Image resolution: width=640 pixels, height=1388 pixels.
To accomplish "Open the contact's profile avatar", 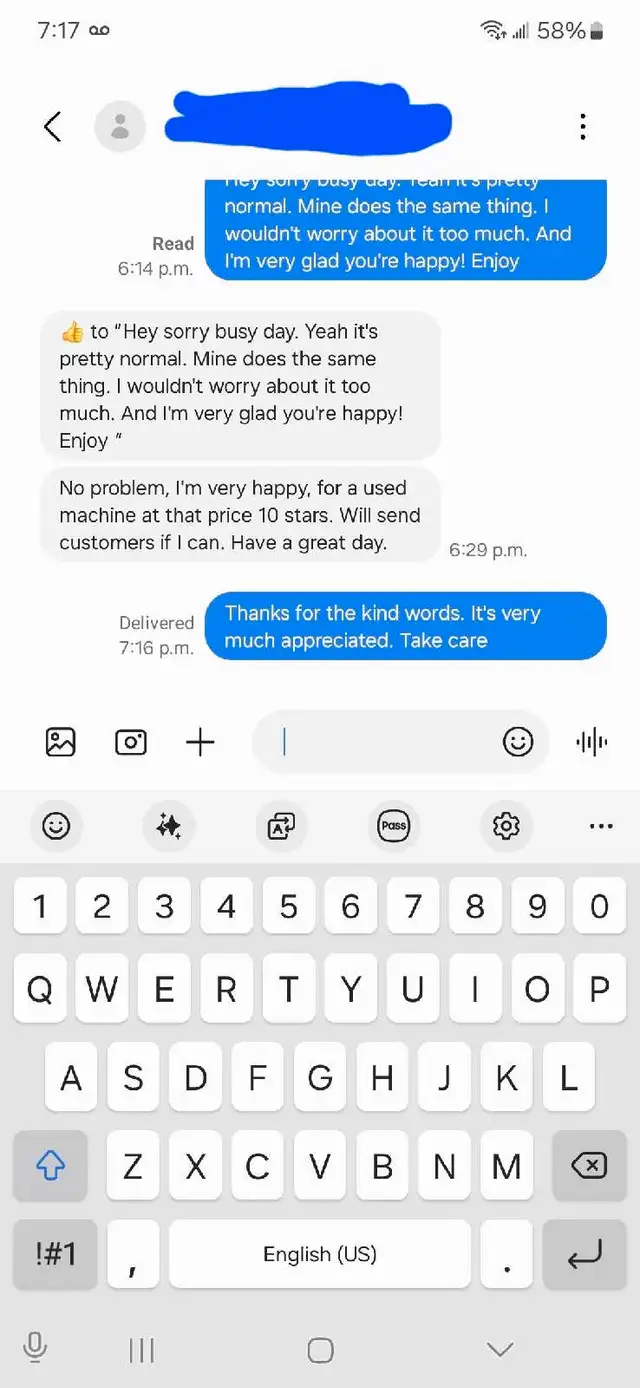I will [120, 127].
